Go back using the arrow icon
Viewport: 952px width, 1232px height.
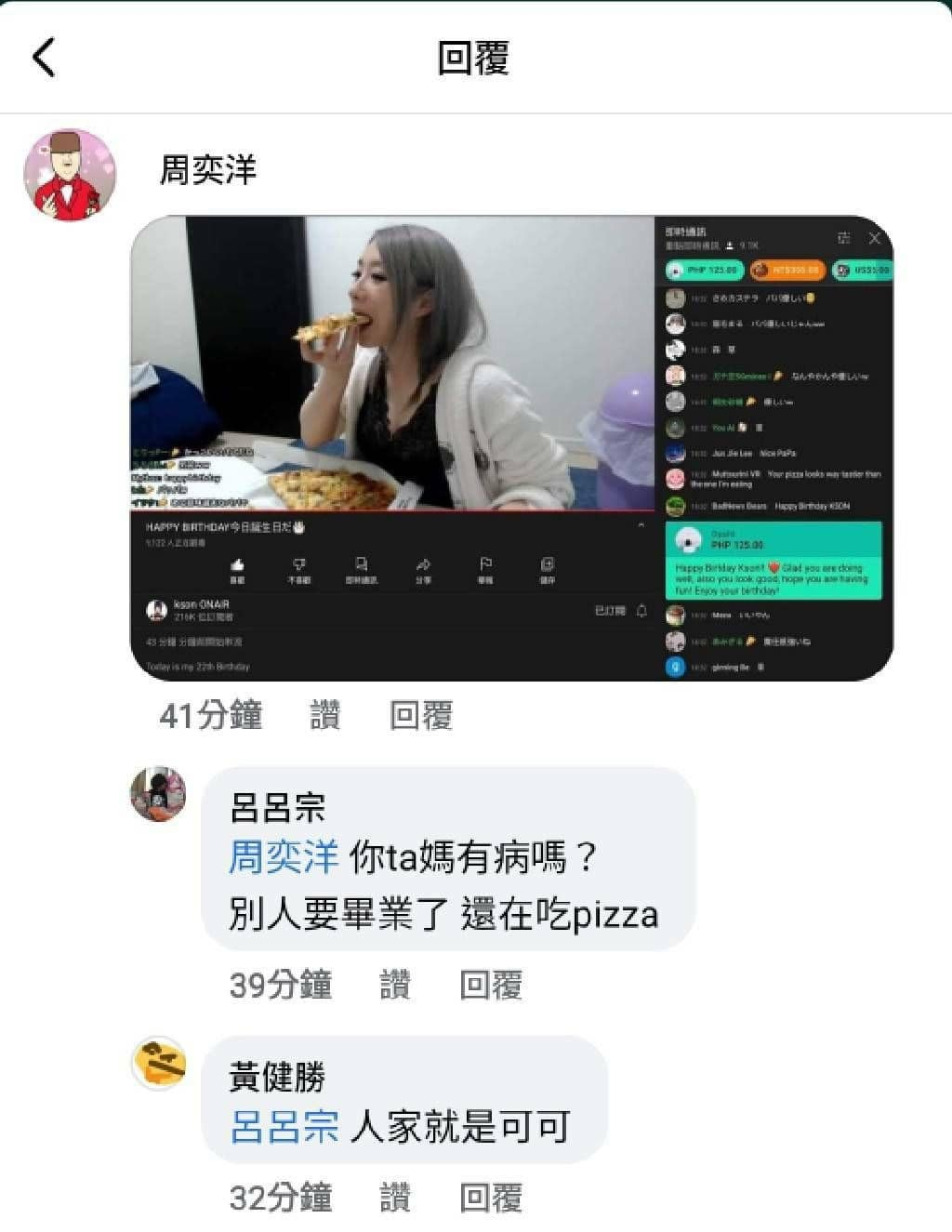tap(44, 57)
